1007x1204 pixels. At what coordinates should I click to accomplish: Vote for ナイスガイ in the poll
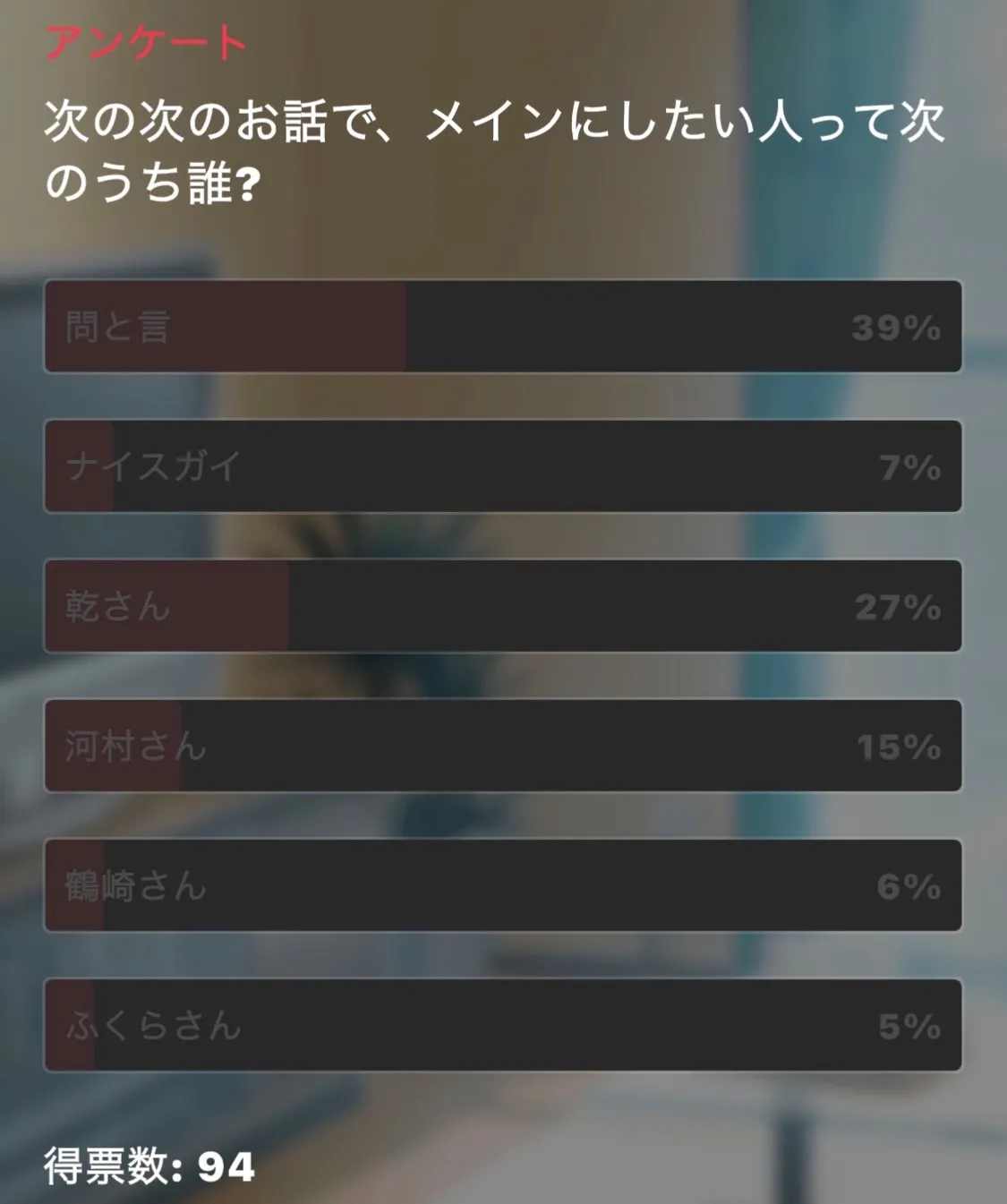[502, 466]
